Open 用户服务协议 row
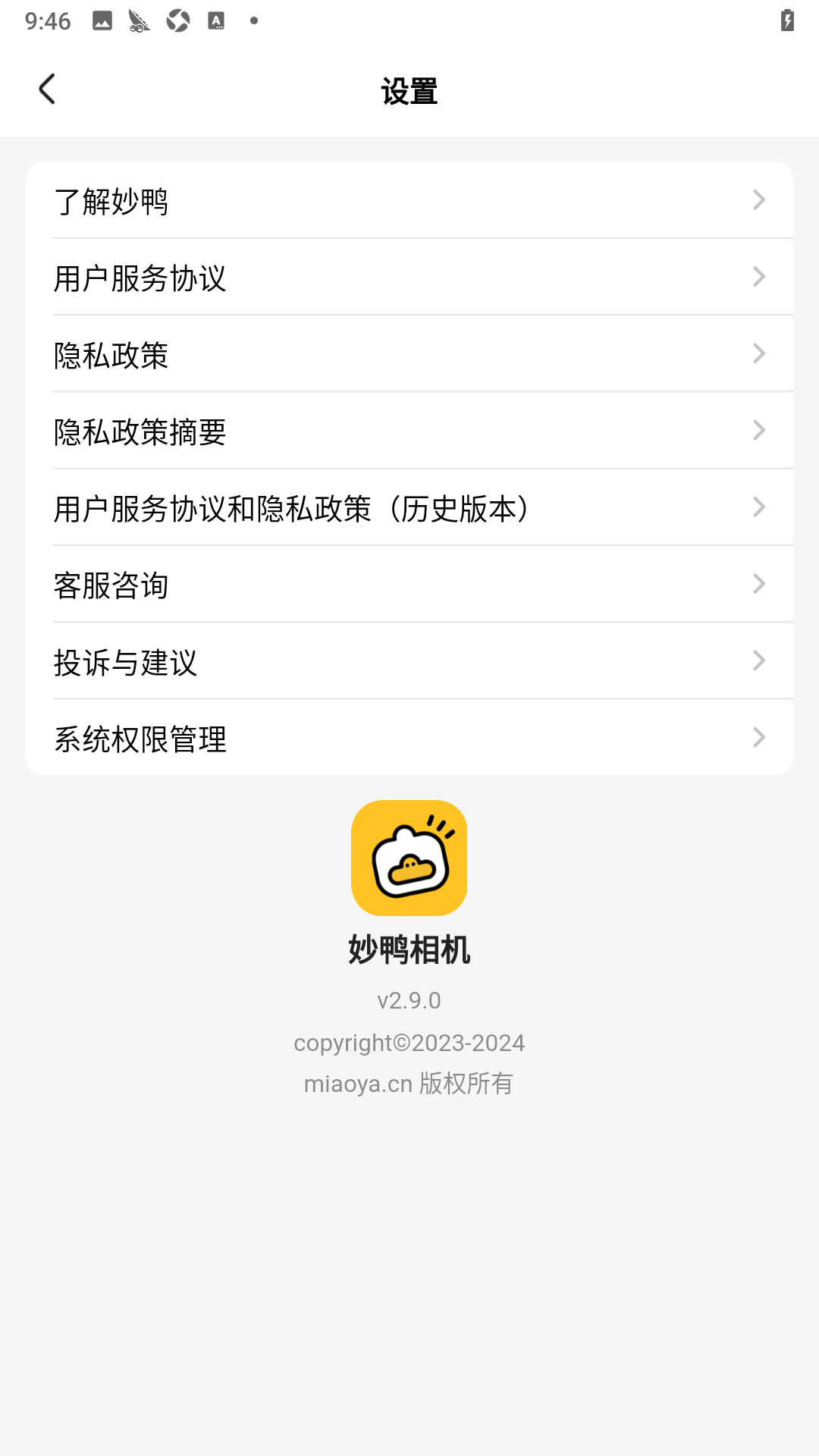819x1456 pixels. click(409, 278)
